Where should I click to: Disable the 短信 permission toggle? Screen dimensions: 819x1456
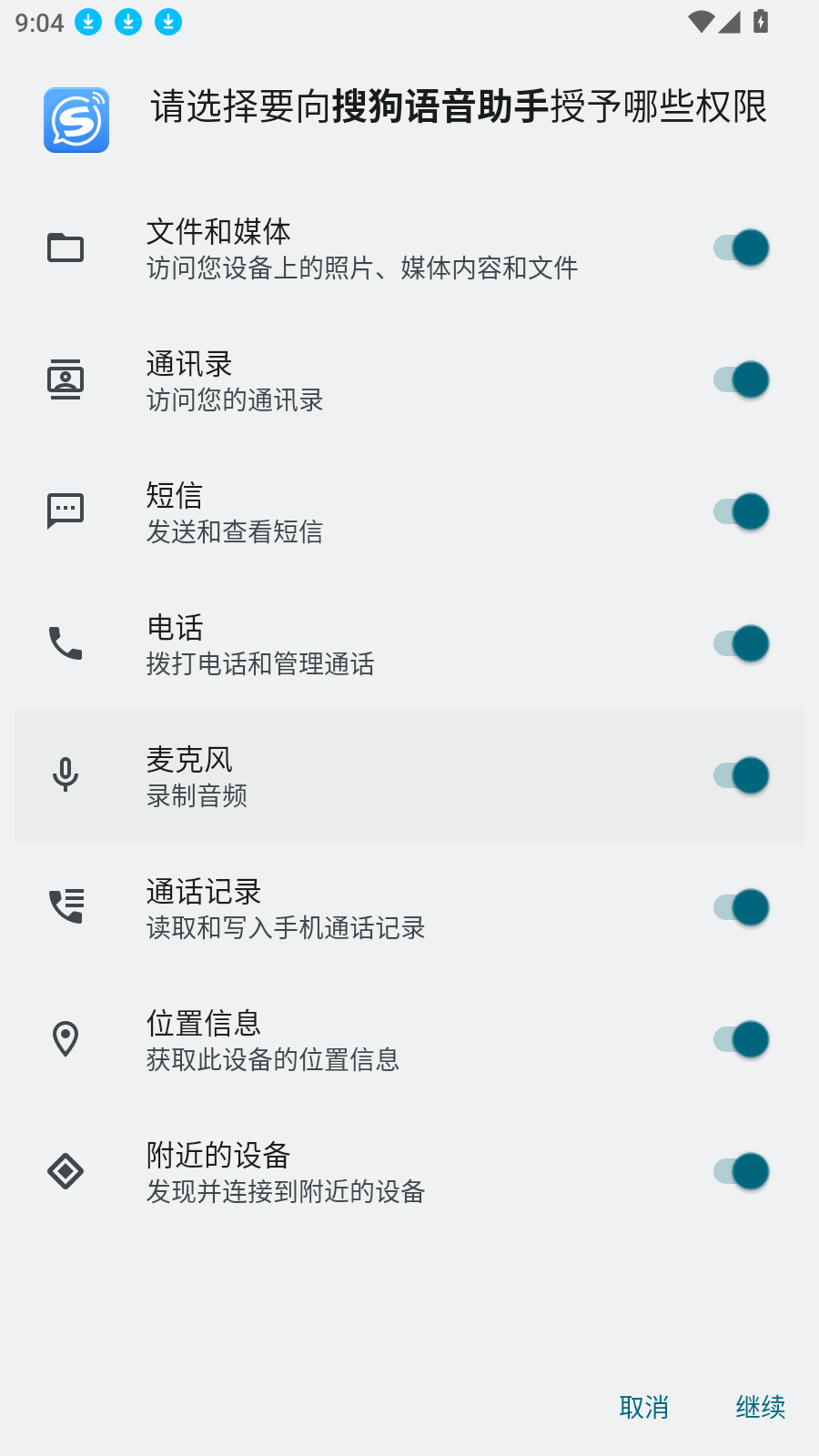pos(739,511)
